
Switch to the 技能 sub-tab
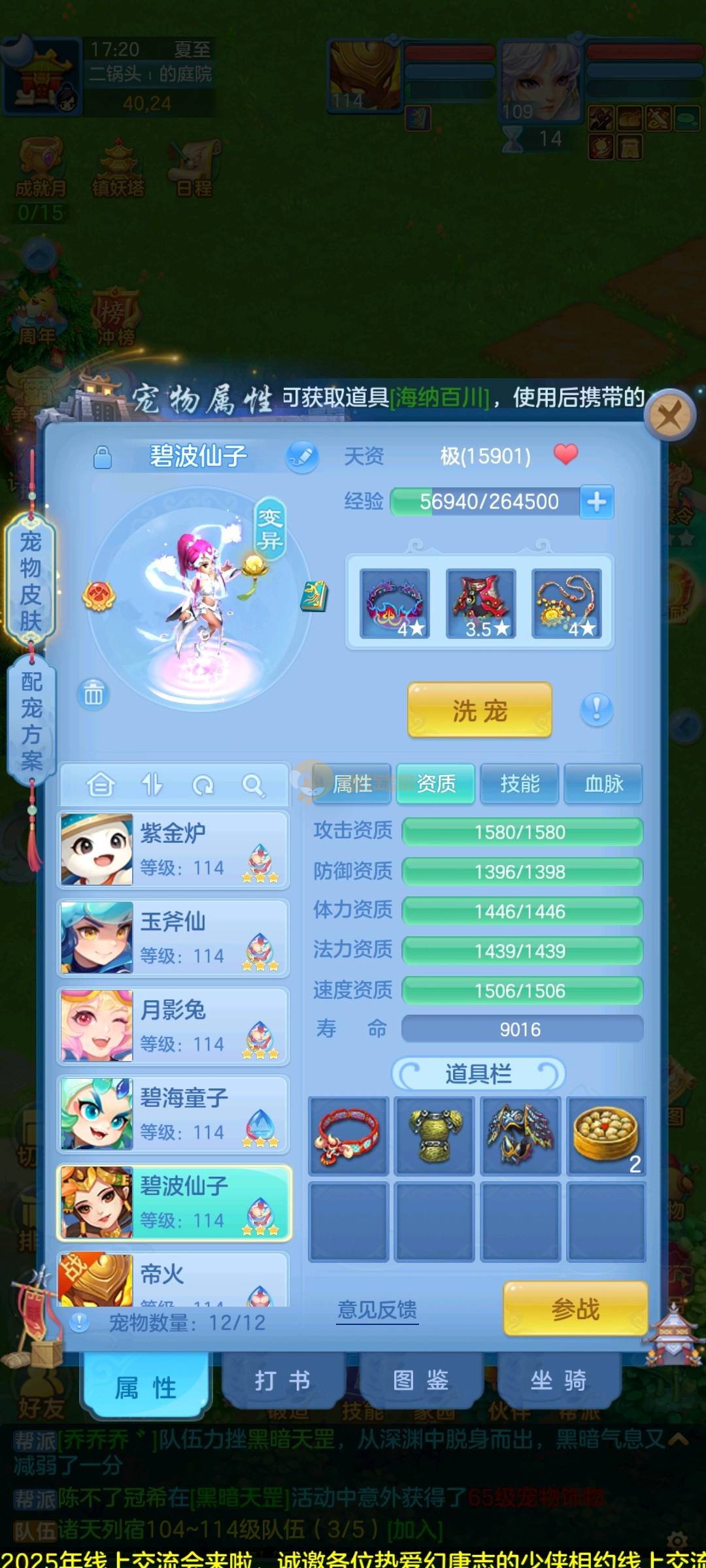click(520, 783)
